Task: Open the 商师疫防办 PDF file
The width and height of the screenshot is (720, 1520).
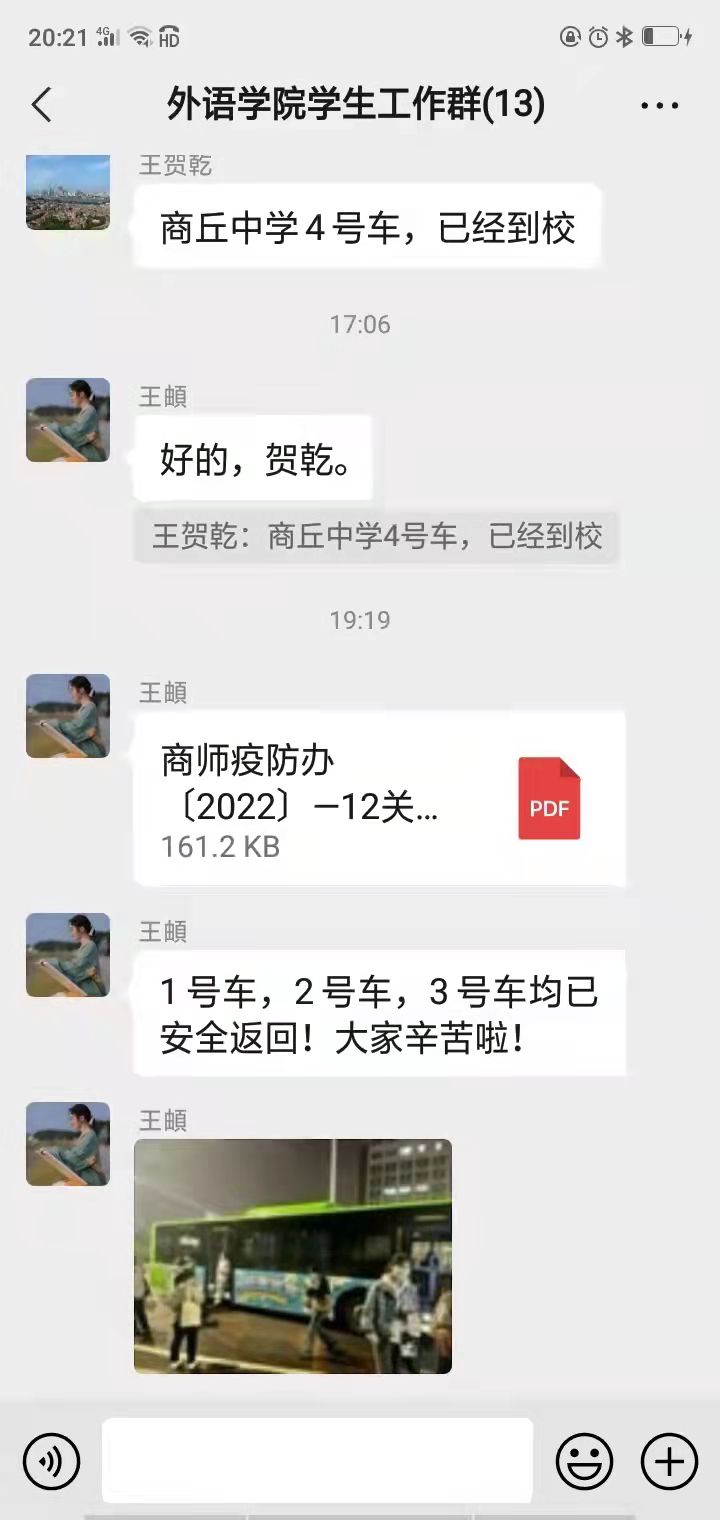Action: (x=380, y=798)
